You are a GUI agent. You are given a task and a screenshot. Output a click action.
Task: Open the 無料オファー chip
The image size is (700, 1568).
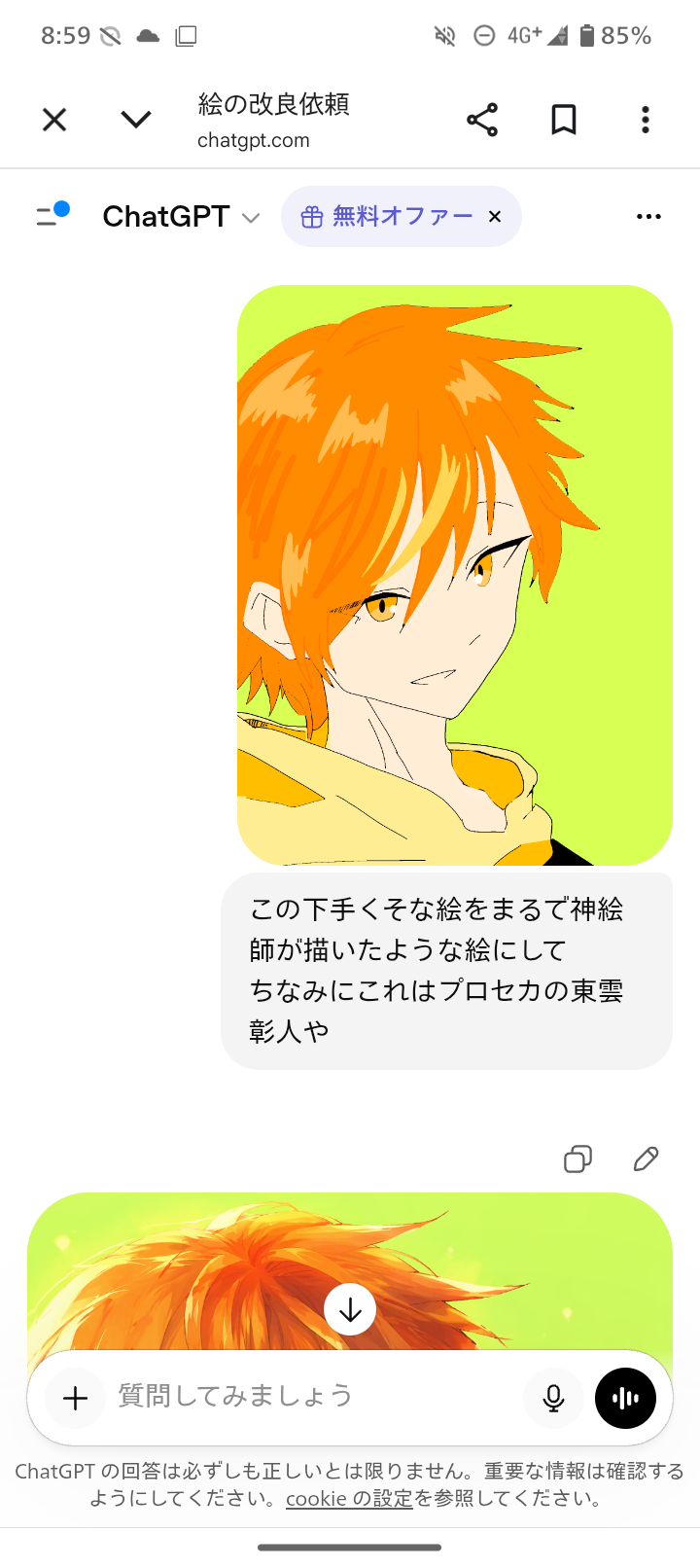pos(389,216)
